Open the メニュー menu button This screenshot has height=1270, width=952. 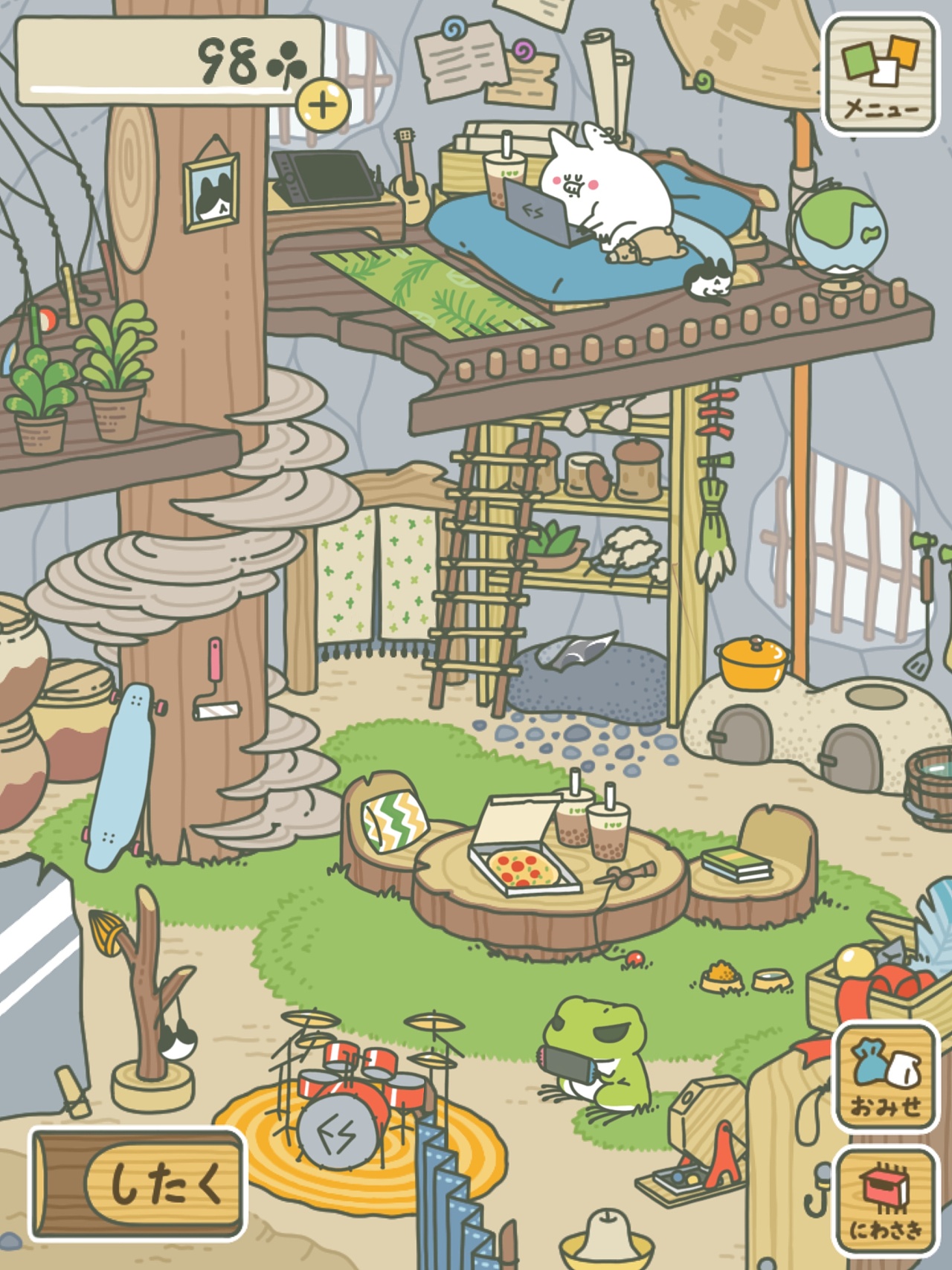[x=880, y=75]
